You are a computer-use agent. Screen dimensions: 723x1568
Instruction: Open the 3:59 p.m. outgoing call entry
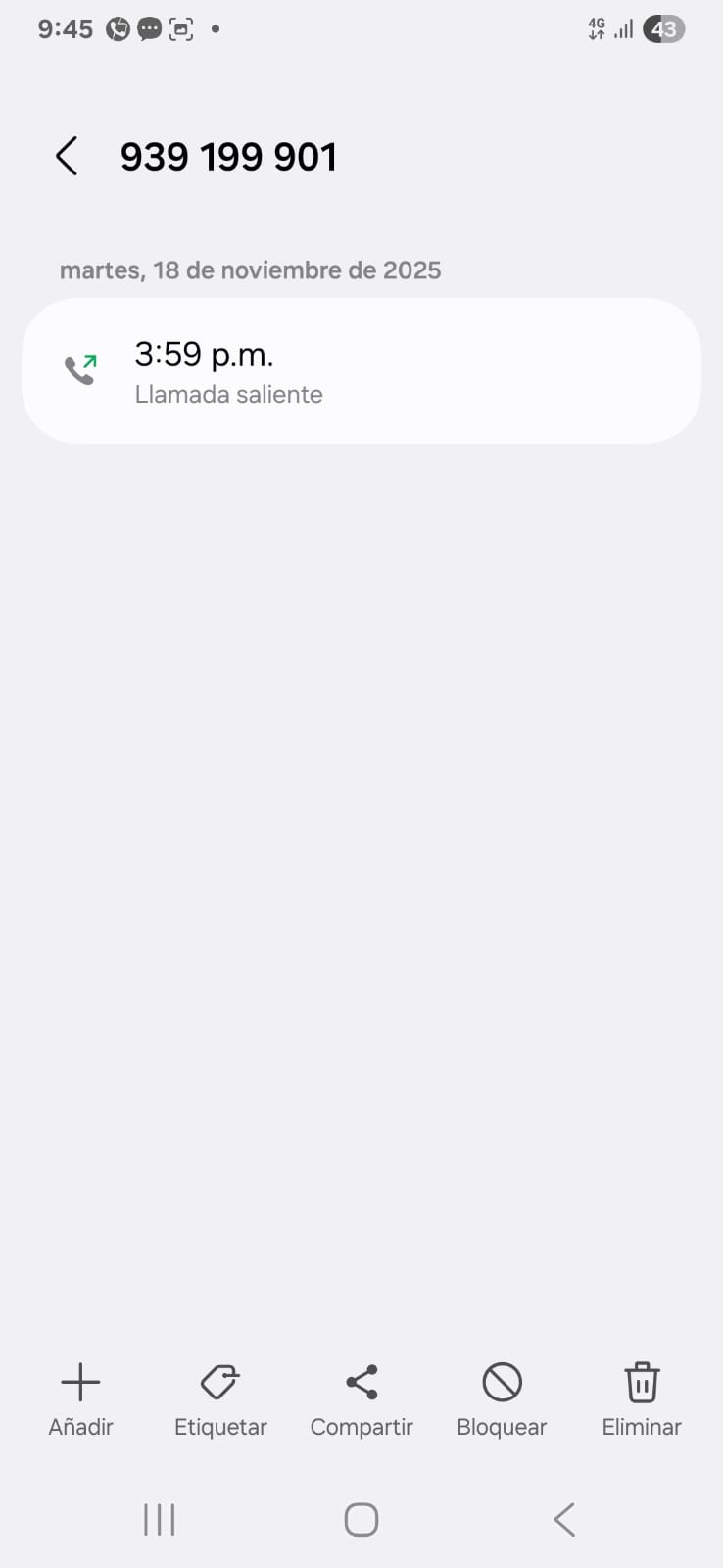click(x=361, y=370)
